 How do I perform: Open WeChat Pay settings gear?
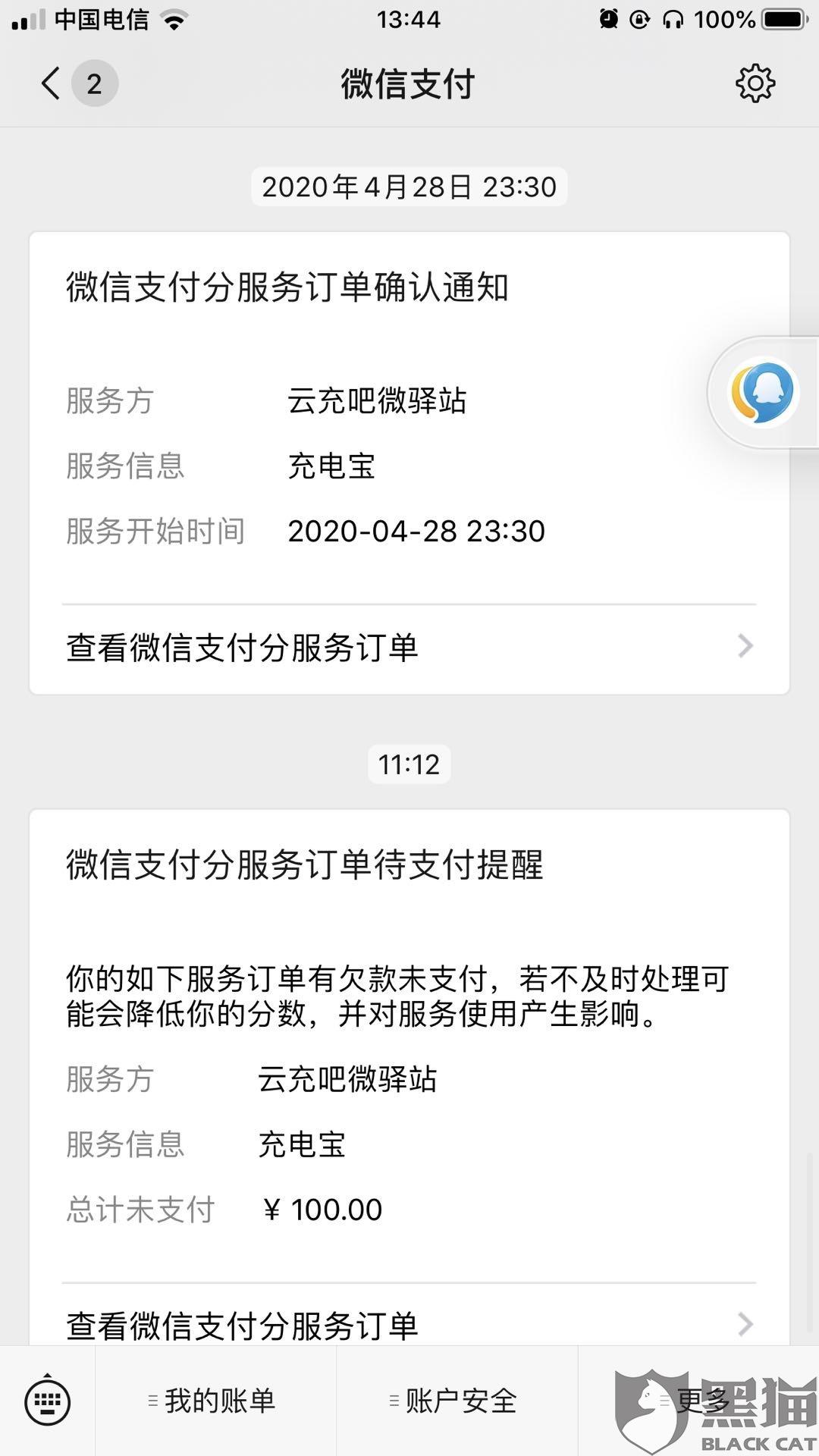[x=755, y=83]
